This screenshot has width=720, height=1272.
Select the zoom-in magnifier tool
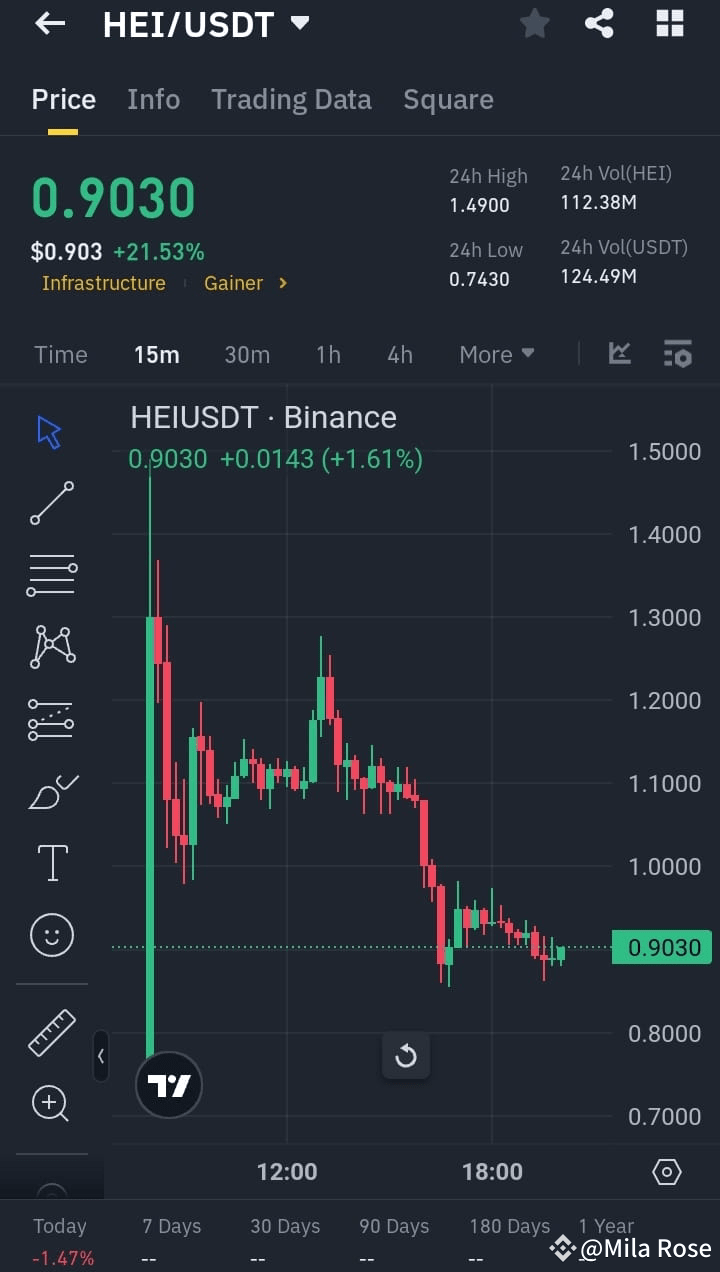click(48, 1103)
